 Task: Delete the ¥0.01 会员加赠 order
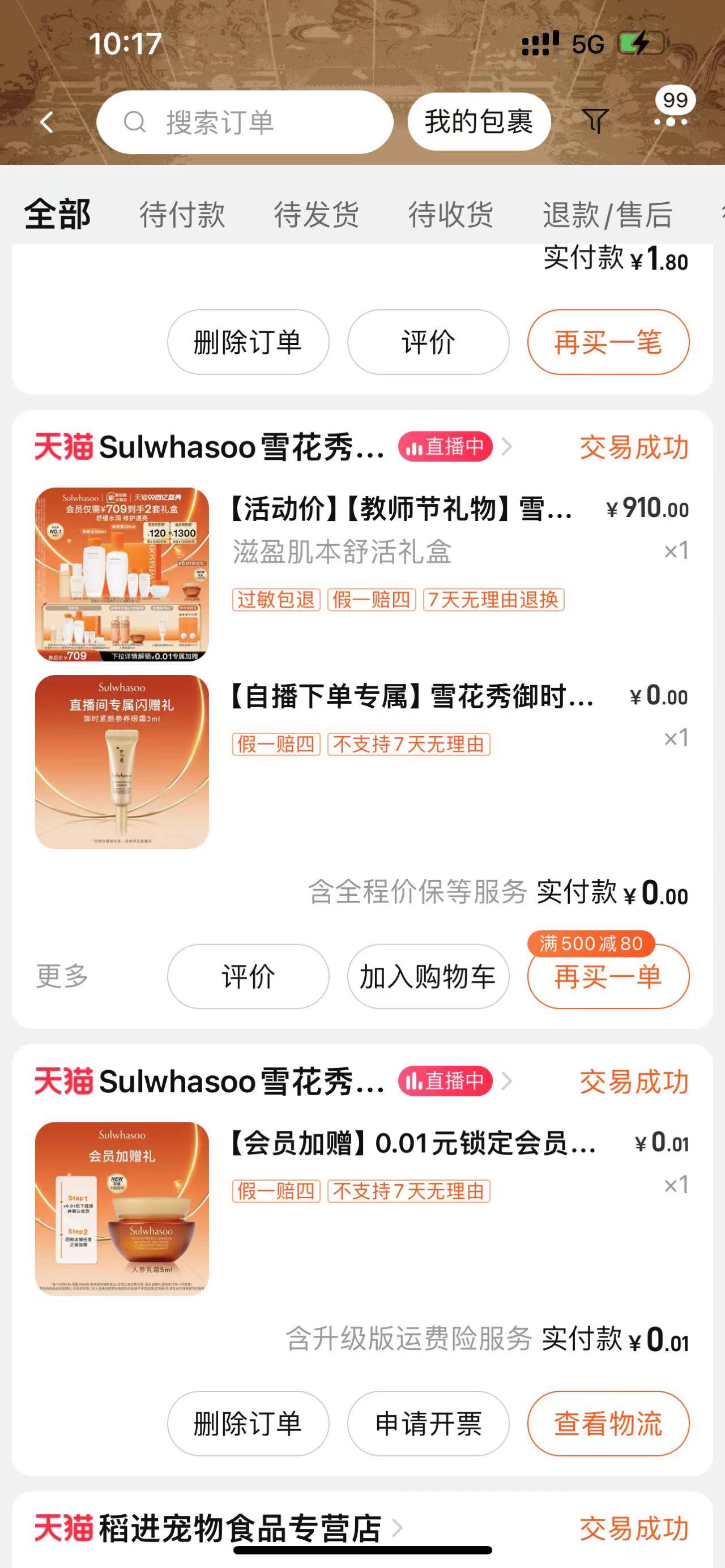(248, 1424)
